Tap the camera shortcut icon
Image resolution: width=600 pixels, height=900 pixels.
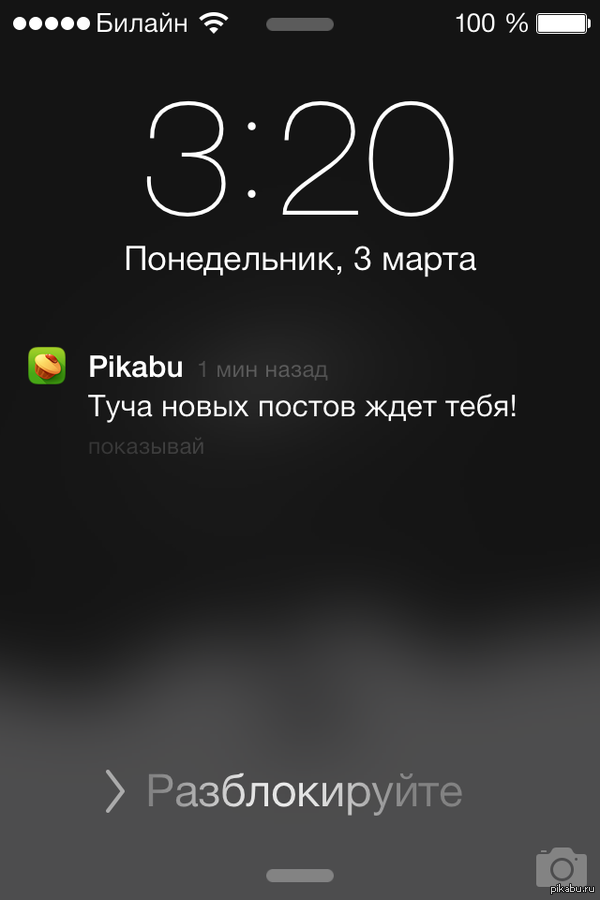561,865
